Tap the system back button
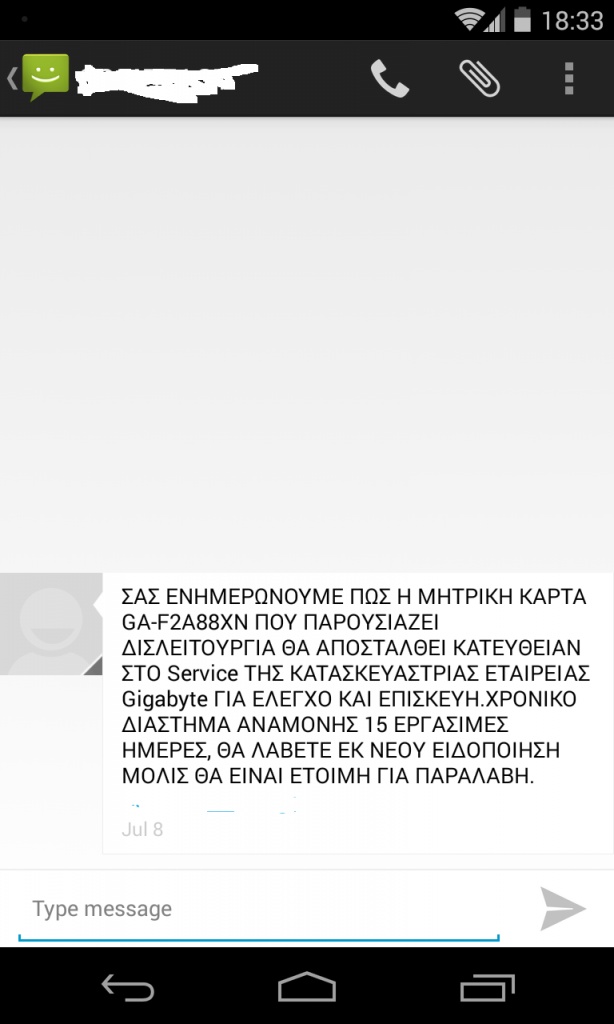Image resolution: width=614 pixels, height=1024 pixels. [128, 986]
